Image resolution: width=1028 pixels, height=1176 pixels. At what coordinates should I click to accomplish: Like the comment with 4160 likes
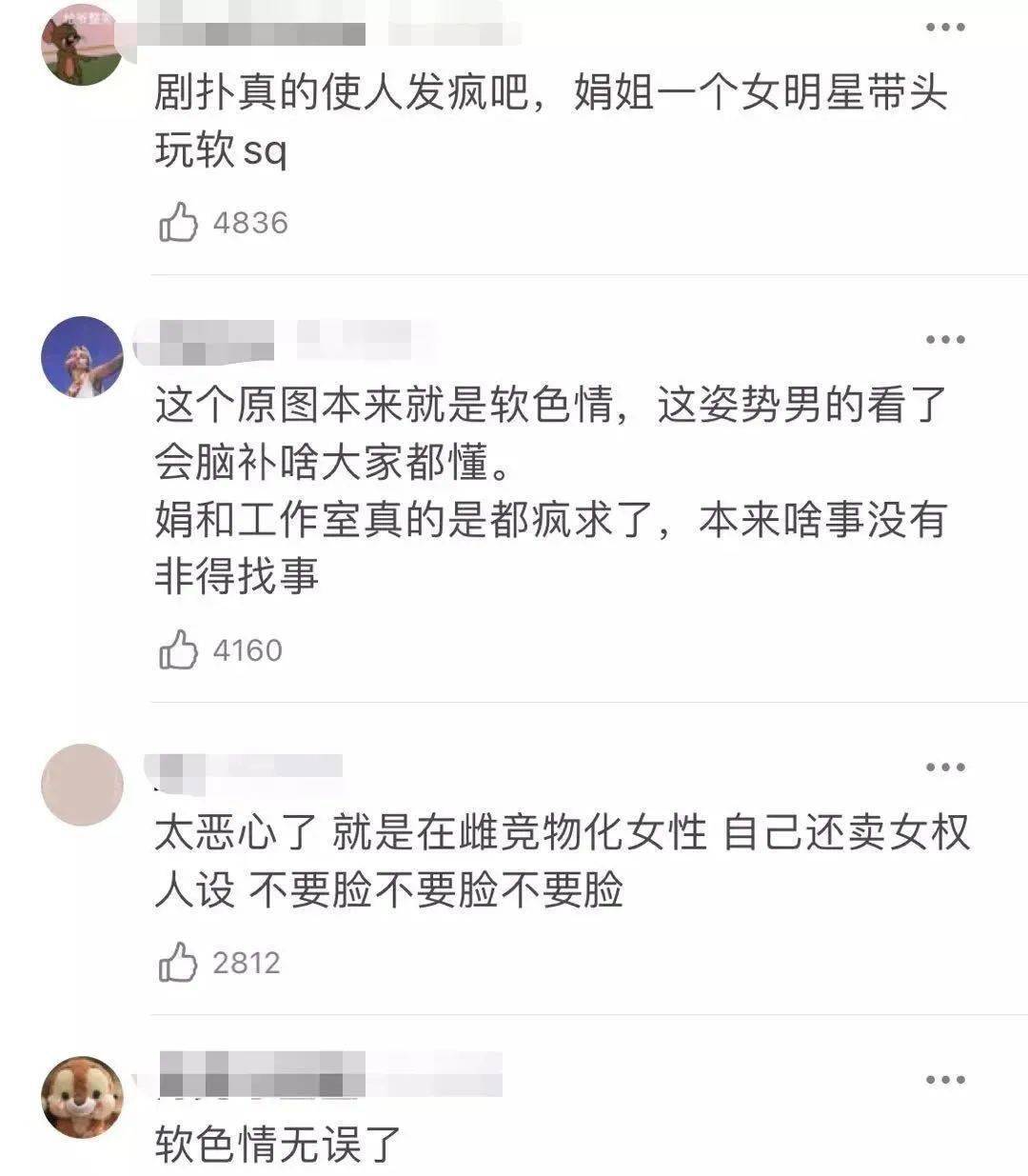[x=179, y=651]
